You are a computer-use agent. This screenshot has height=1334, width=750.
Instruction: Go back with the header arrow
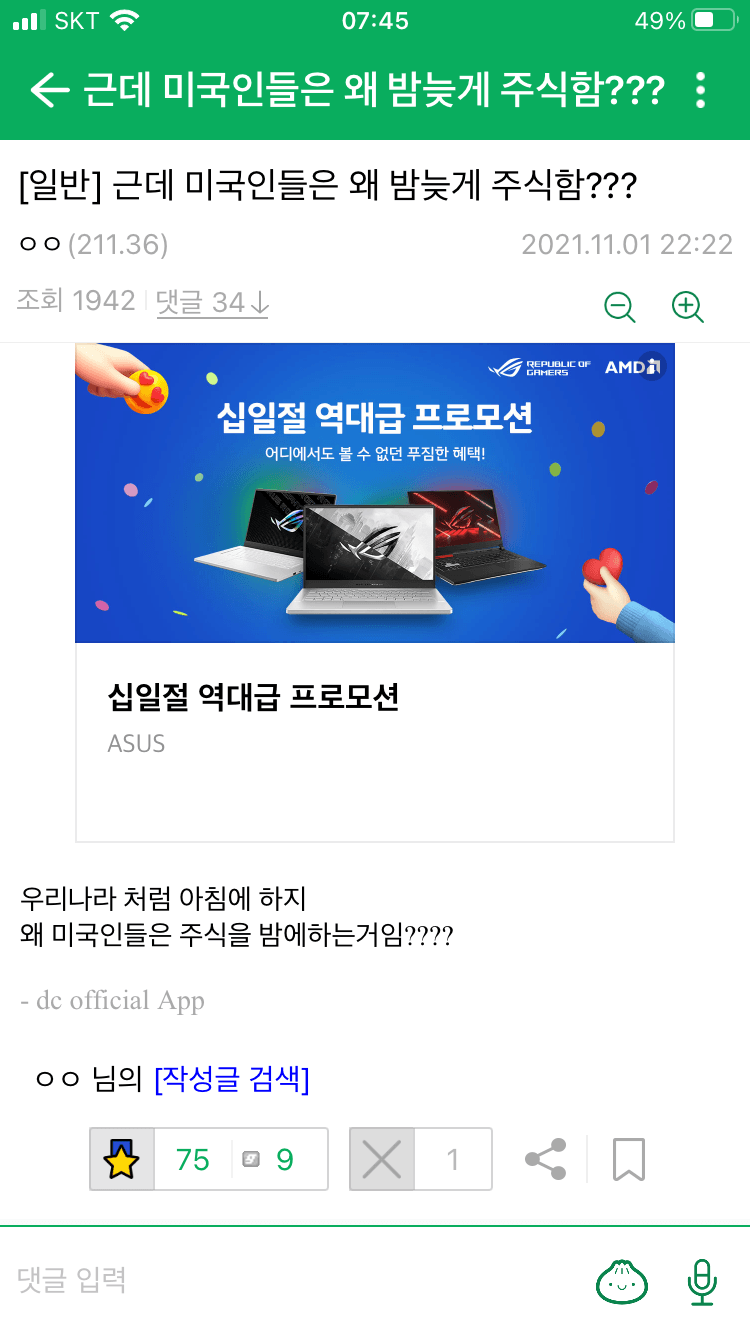(x=48, y=90)
